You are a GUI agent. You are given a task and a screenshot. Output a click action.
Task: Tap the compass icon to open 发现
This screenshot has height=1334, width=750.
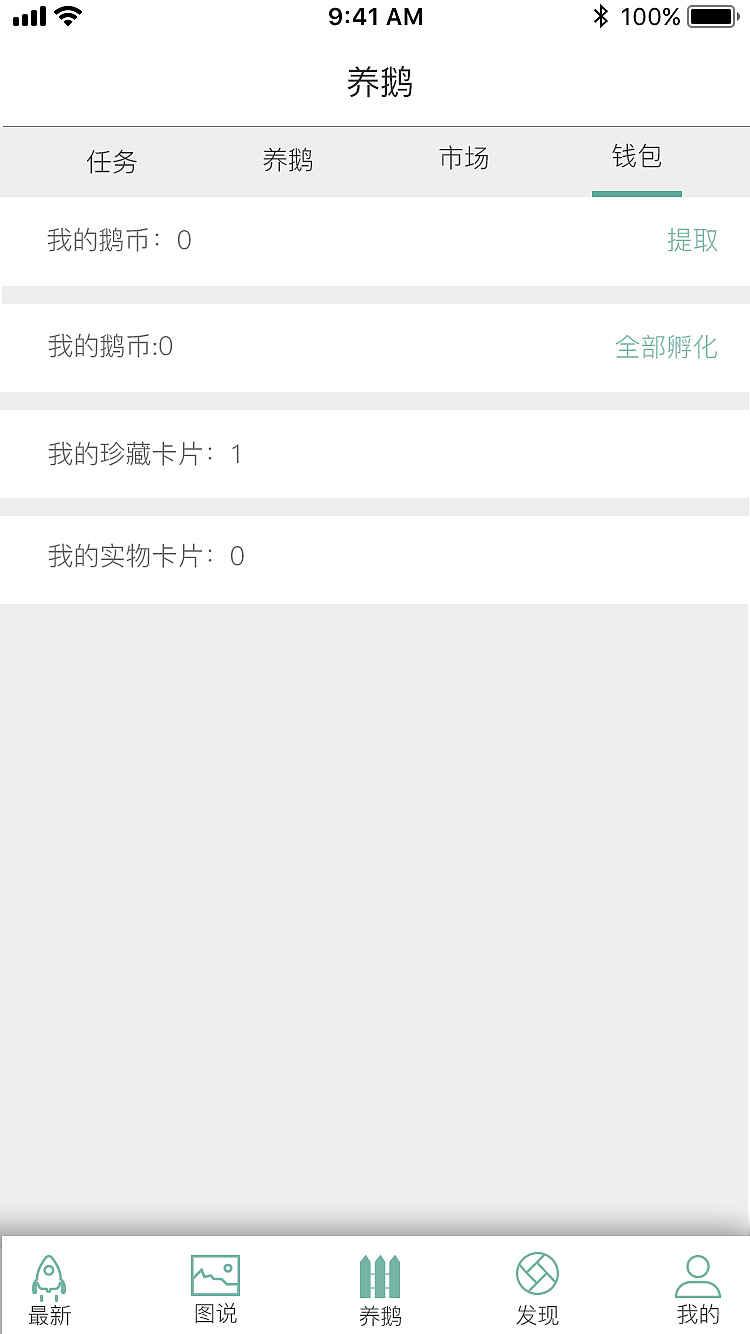[x=538, y=1275]
